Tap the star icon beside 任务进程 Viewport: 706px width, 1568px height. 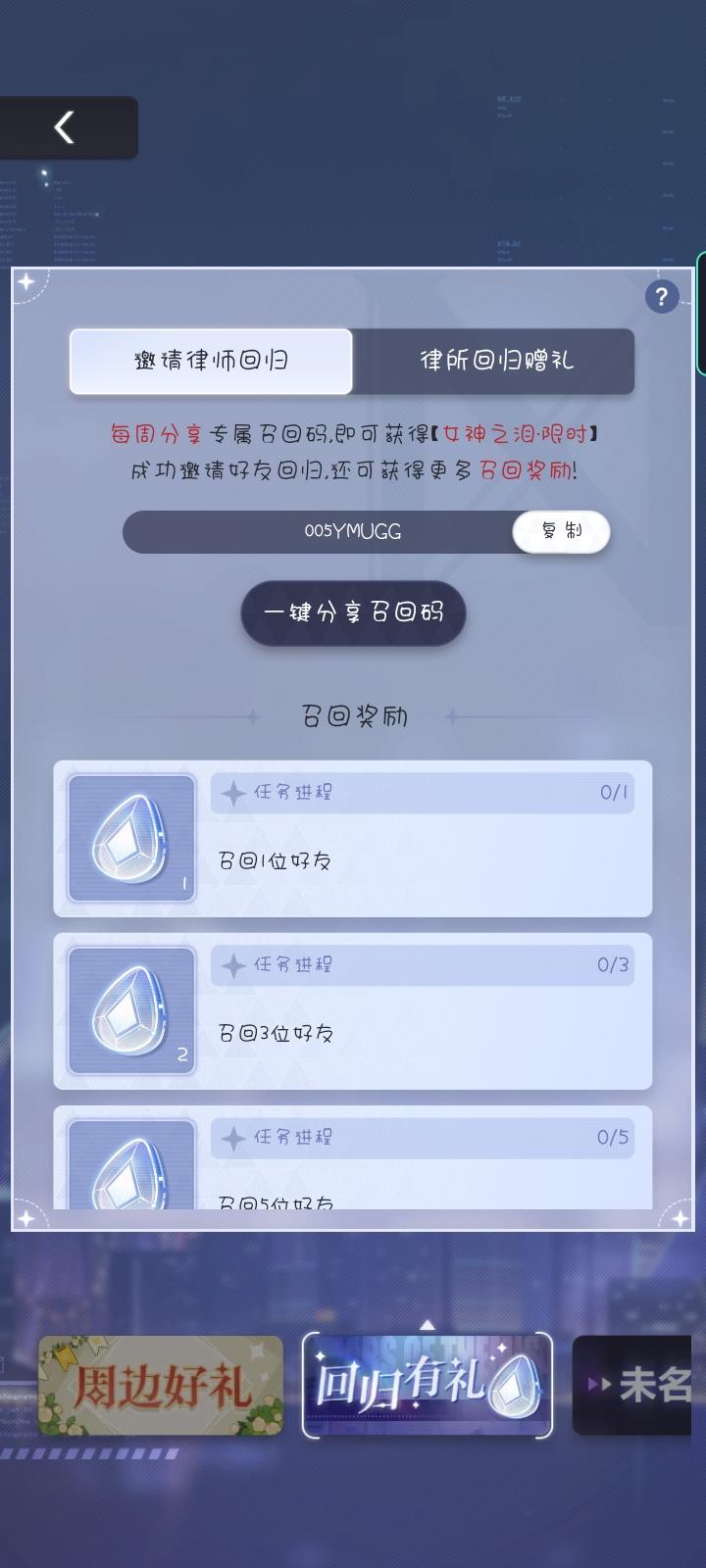(232, 792)
